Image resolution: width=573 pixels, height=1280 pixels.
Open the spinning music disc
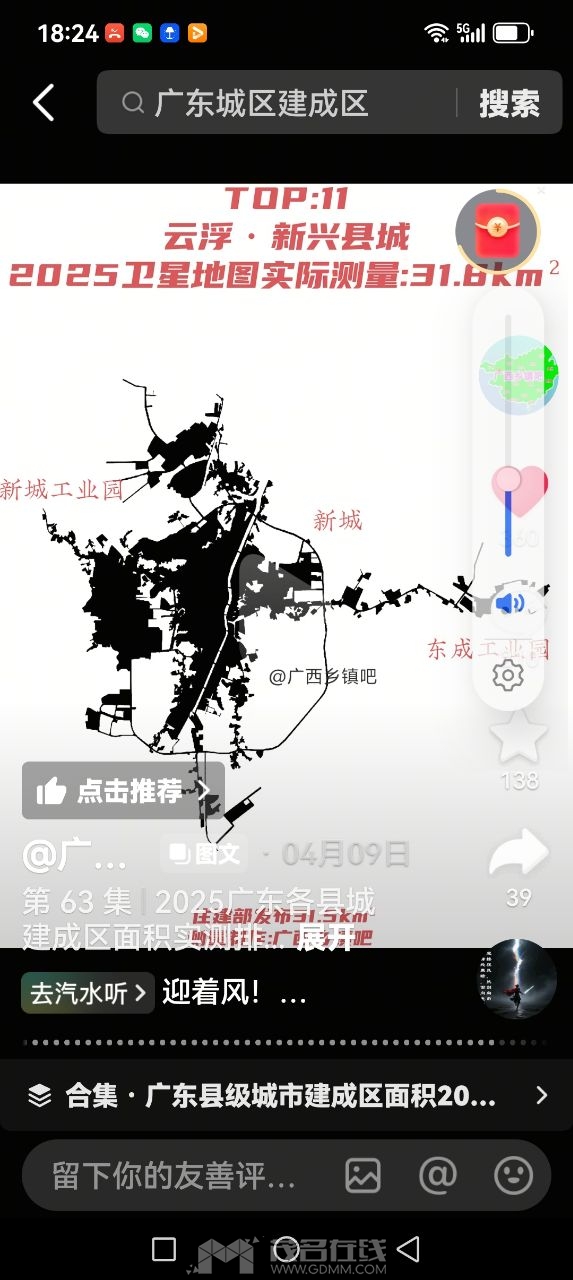(x=517, y=978)
